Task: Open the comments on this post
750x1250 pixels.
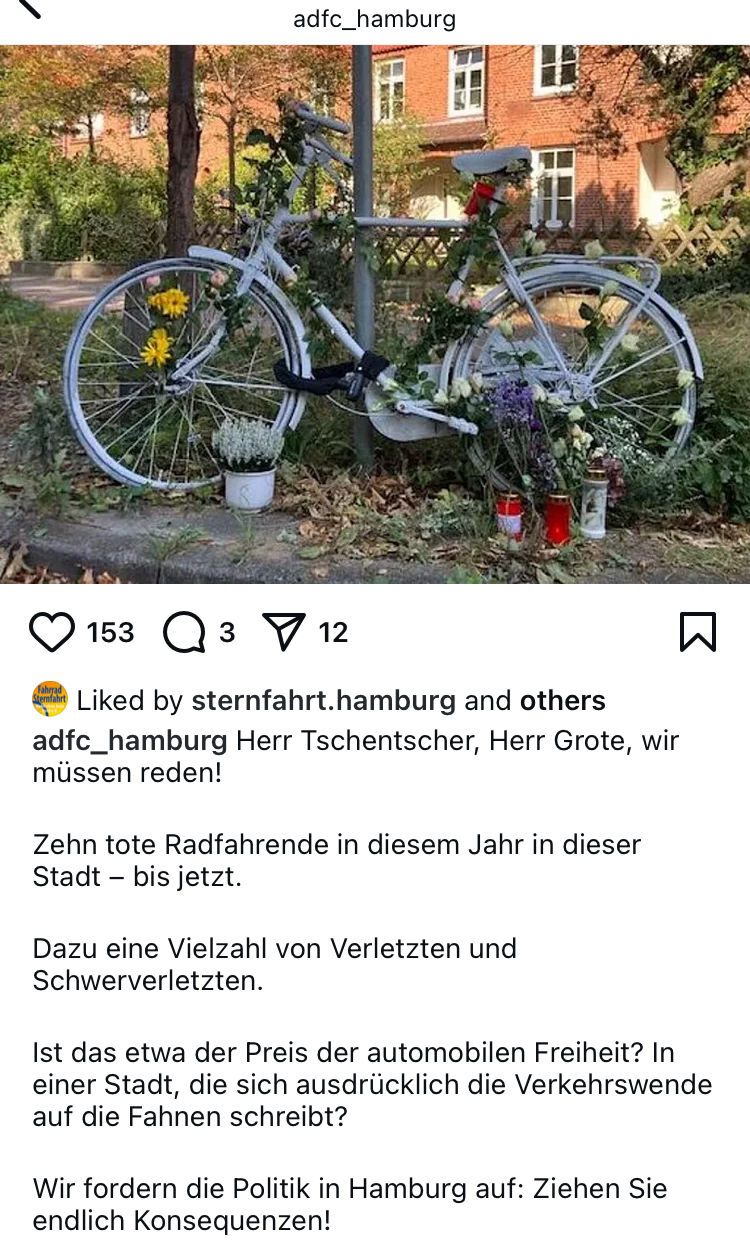Action: pos(184,632)
